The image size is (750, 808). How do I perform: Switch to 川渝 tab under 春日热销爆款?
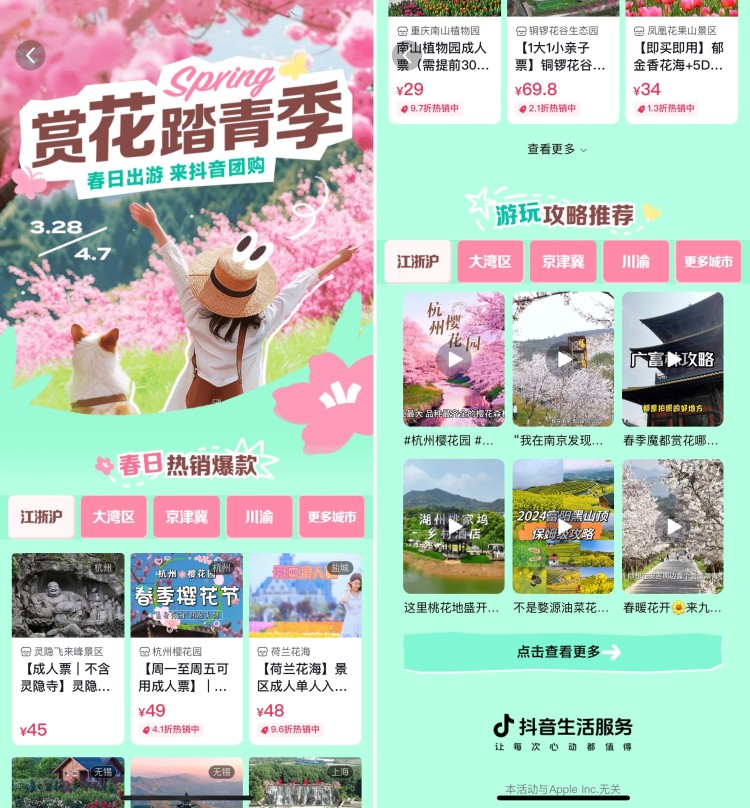(259, 517)
